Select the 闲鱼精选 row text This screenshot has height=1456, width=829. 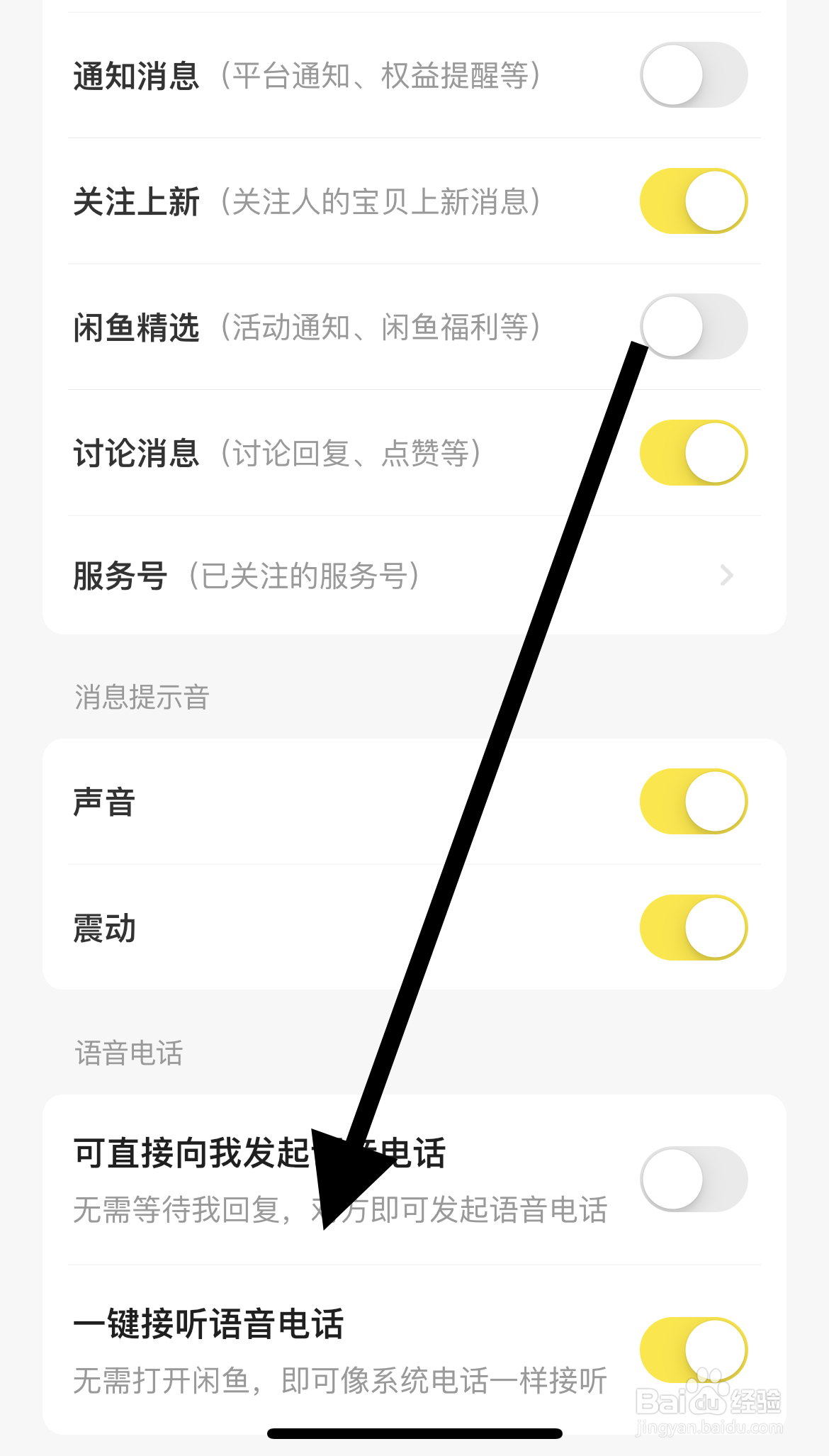pyautogui.click(x=137, y=327)
